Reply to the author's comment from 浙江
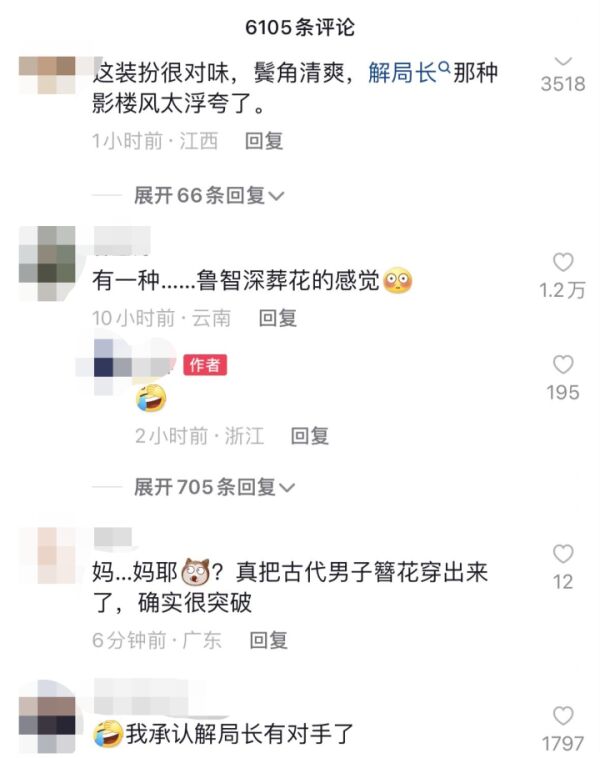The width and height of the screenshot is (600, 758). tap(309, 436)
